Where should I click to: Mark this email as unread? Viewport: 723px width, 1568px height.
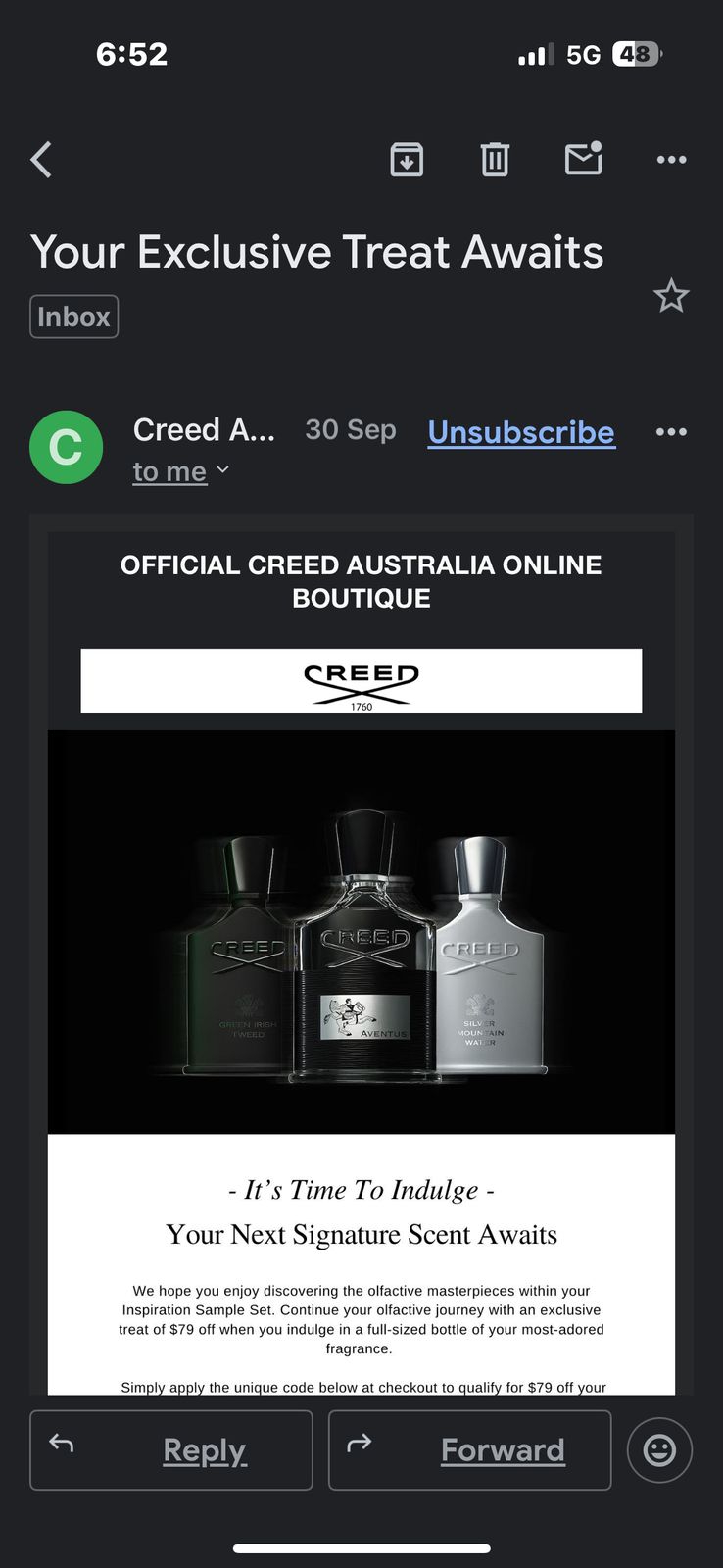coord(583,159)
